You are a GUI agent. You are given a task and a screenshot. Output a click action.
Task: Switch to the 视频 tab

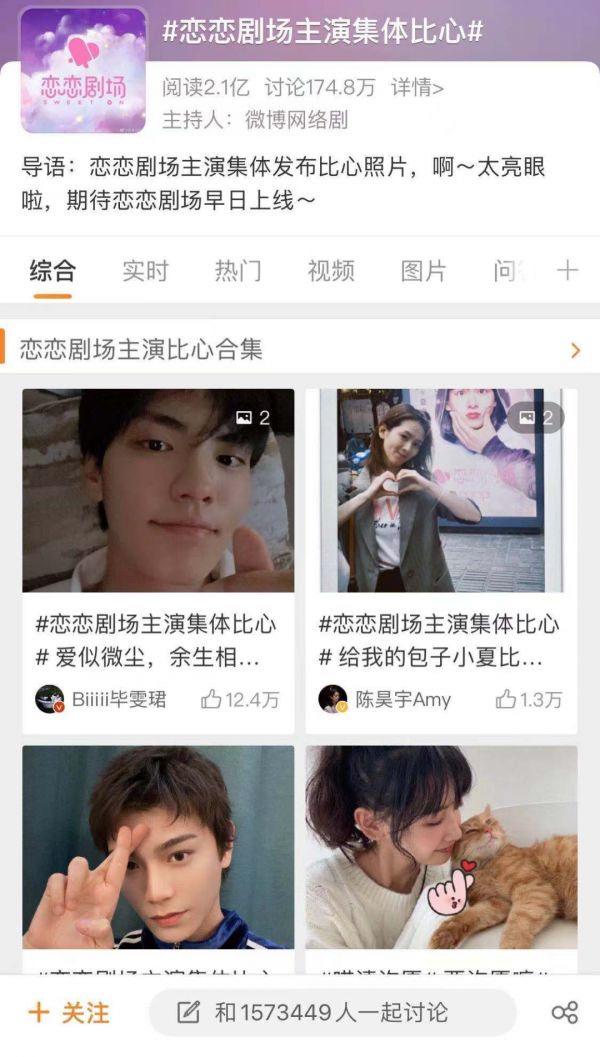tap(331, 271)
